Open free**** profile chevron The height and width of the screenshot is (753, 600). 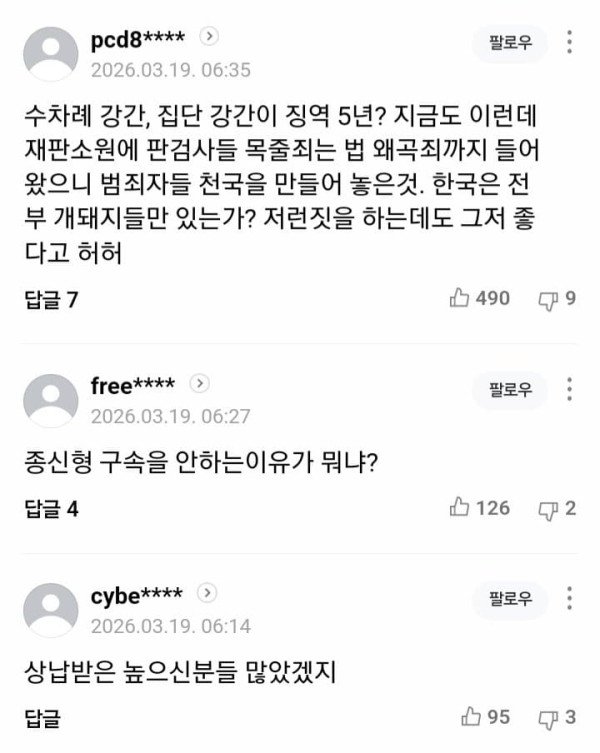pyautogui.click(x=200, y=383)
